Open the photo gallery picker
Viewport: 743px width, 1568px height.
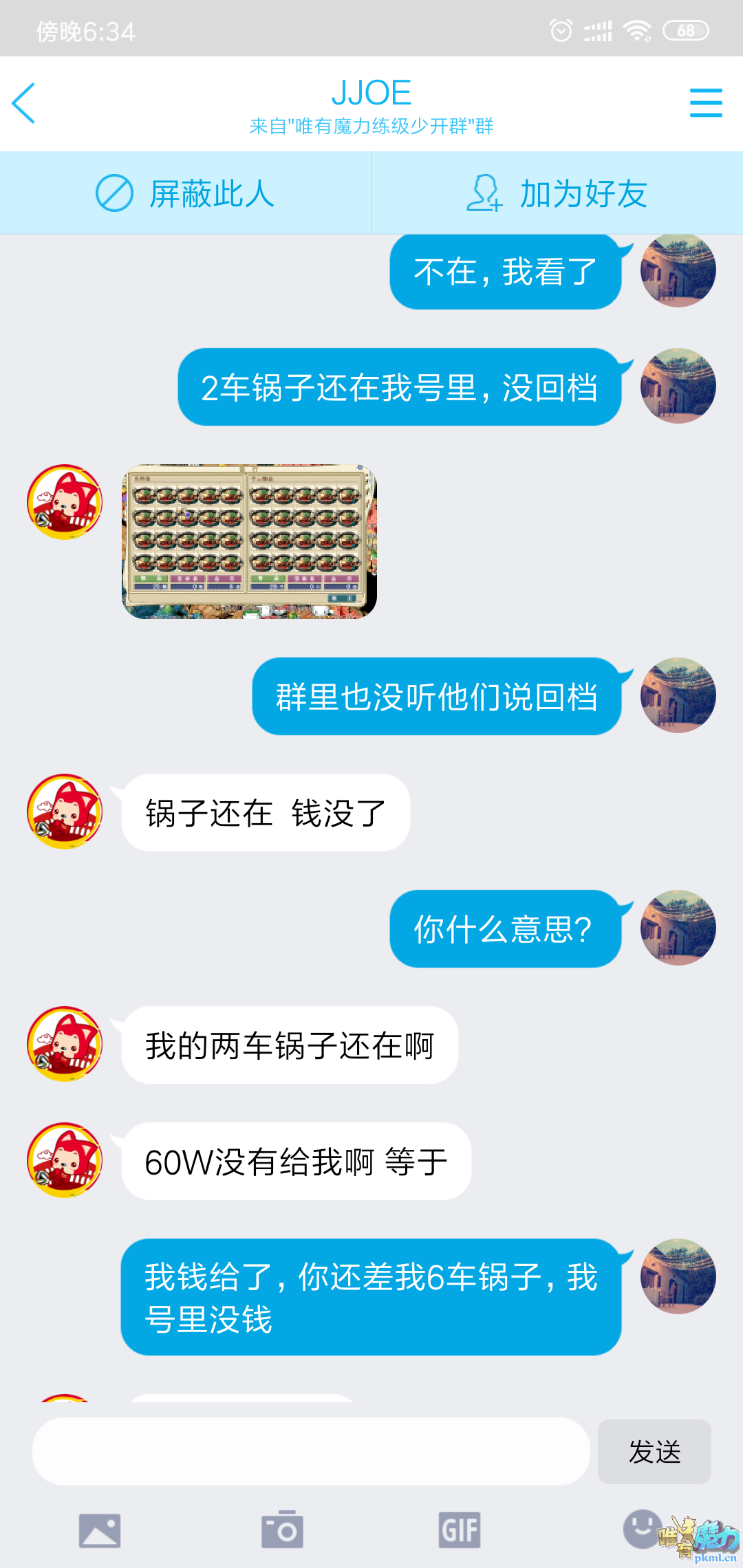pyautogui.click(x=100, y=1530)
